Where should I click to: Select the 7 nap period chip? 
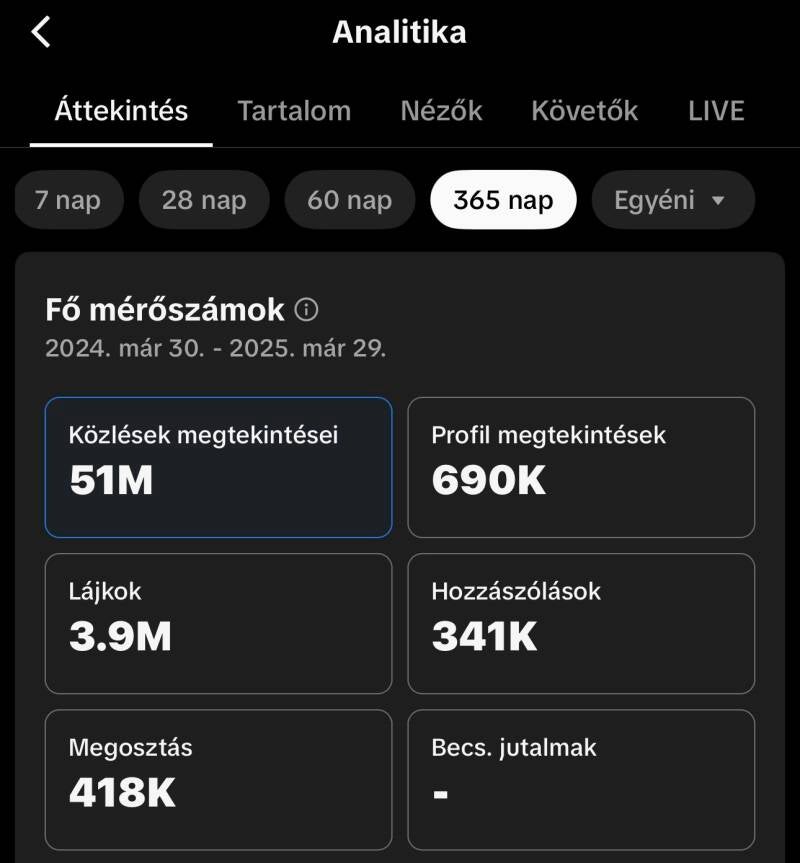click(68, 200)
